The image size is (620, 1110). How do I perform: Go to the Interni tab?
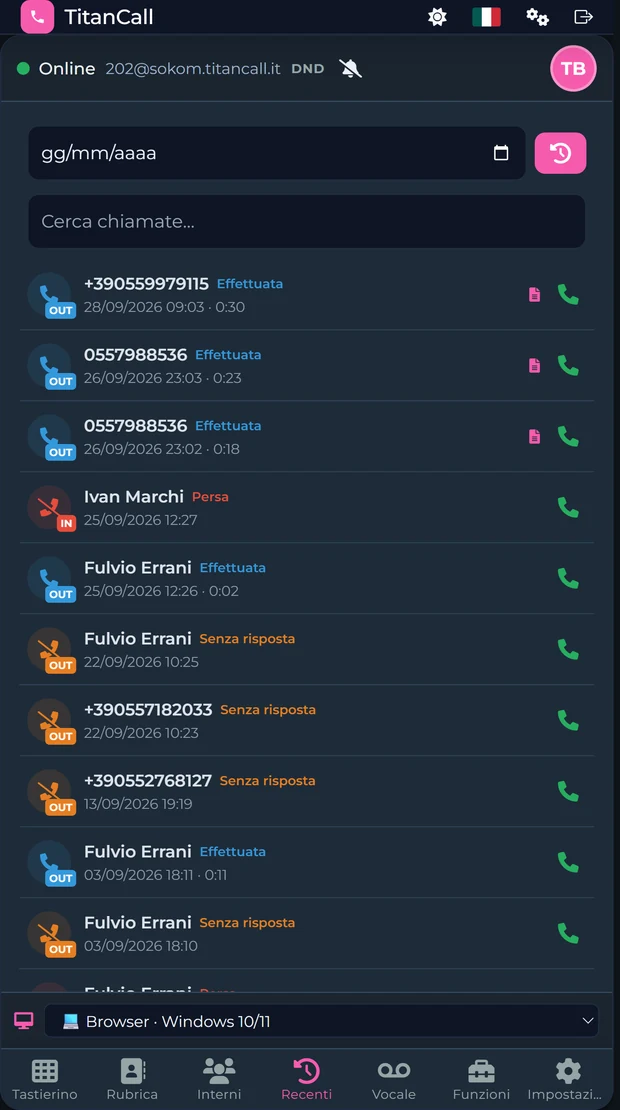point(219,1080)
